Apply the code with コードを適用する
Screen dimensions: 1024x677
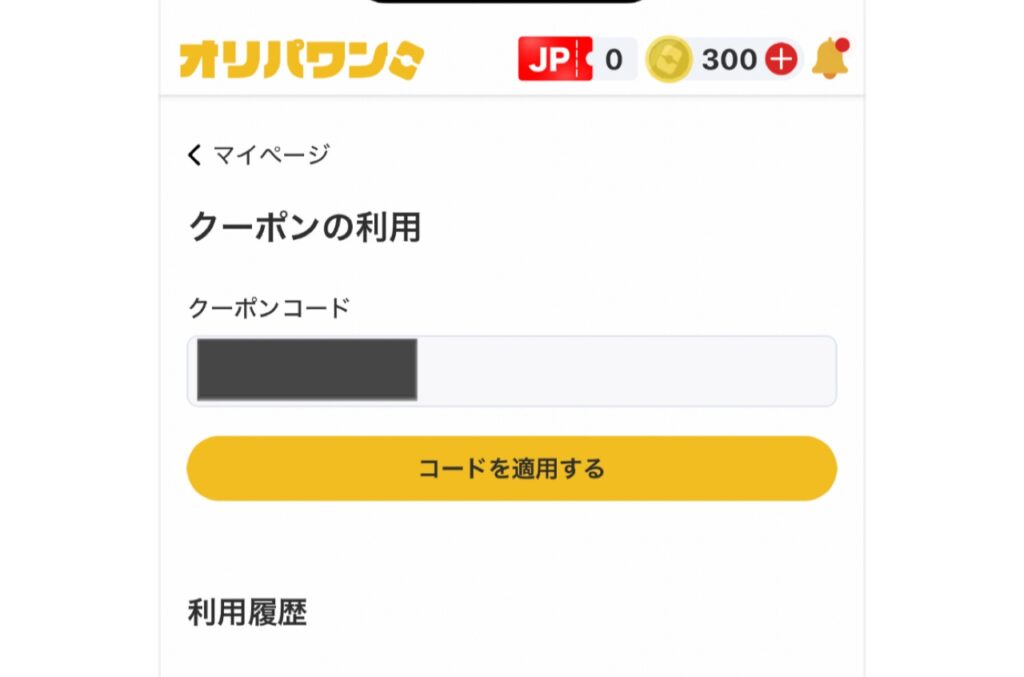[x=511, y=468]
